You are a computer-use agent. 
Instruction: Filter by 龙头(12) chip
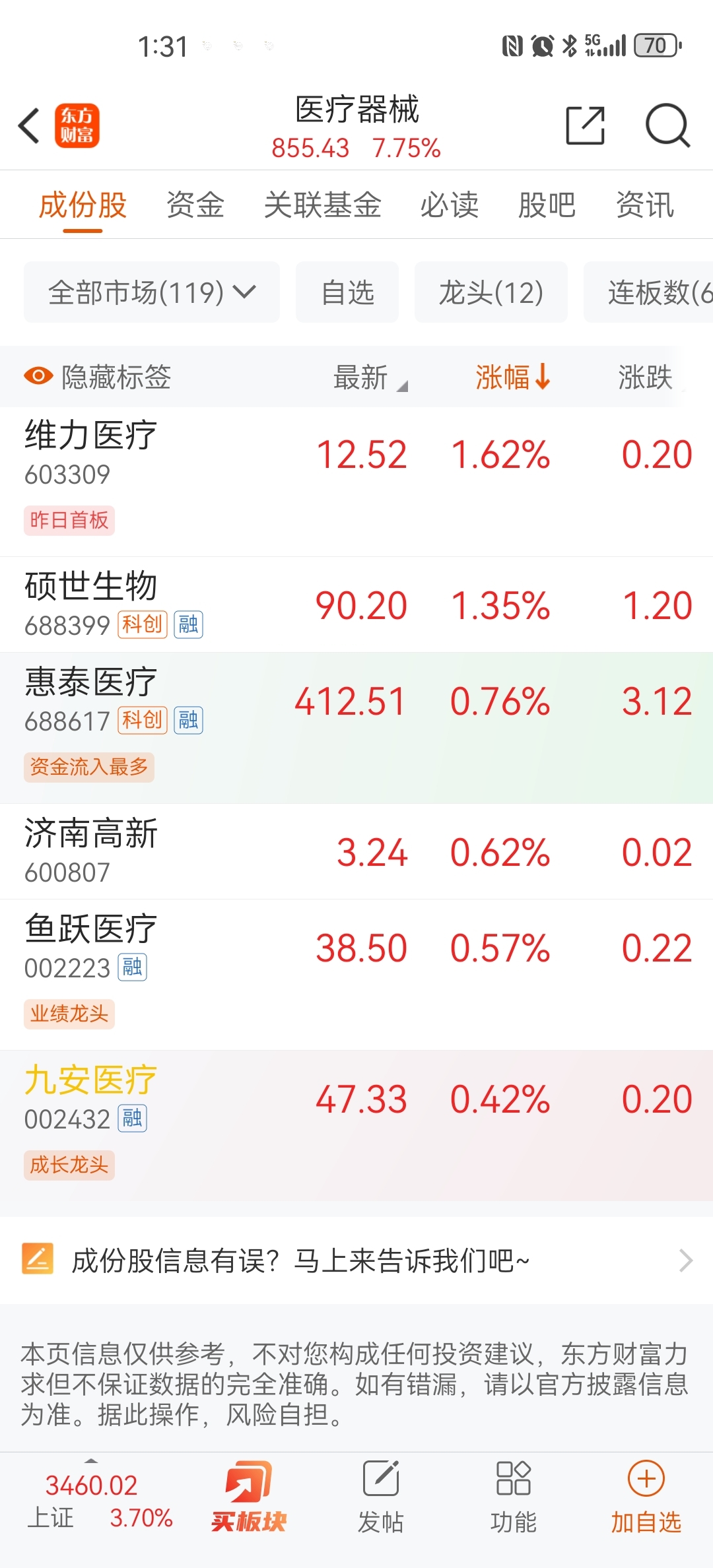point(491,292)
